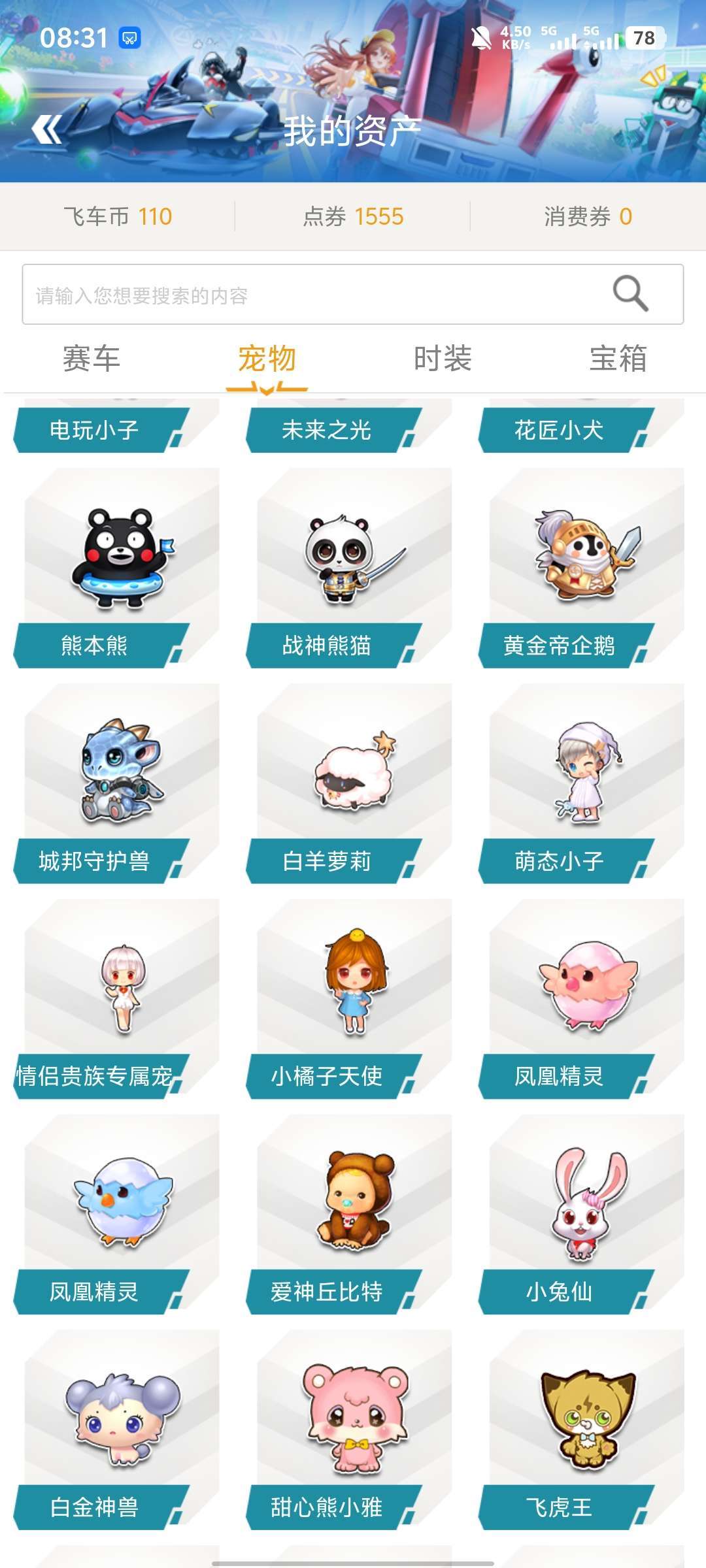Viewport: 706px width, 1568px height.
Task: Tap the magnifier search icon
Action: pos(630,293)
